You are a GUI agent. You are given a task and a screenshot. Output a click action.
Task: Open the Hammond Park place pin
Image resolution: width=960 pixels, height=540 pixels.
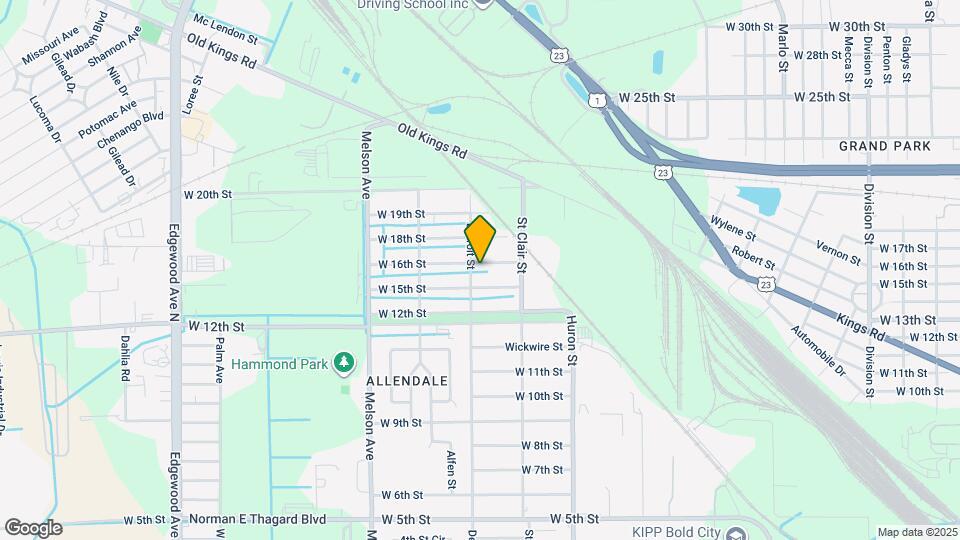point(343,363)
